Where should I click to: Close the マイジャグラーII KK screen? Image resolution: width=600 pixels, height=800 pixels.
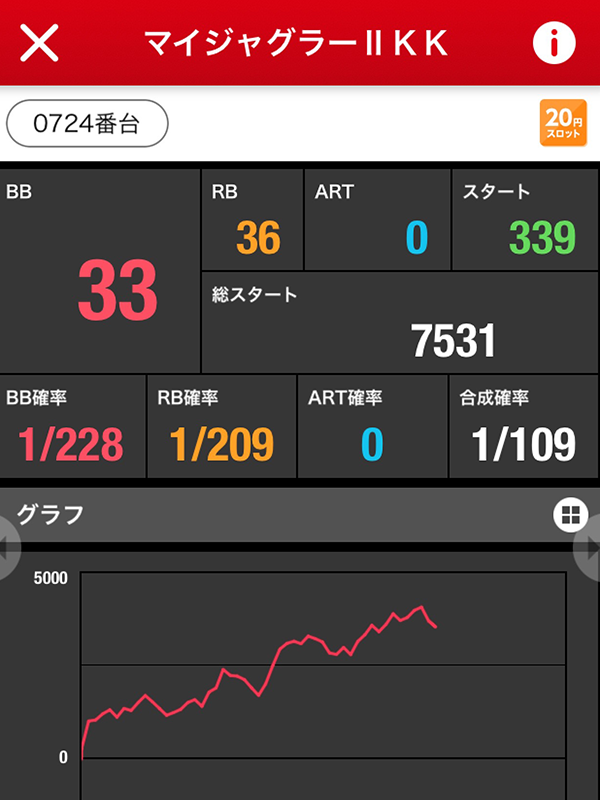pyautogui.click(x=39, y=42)
